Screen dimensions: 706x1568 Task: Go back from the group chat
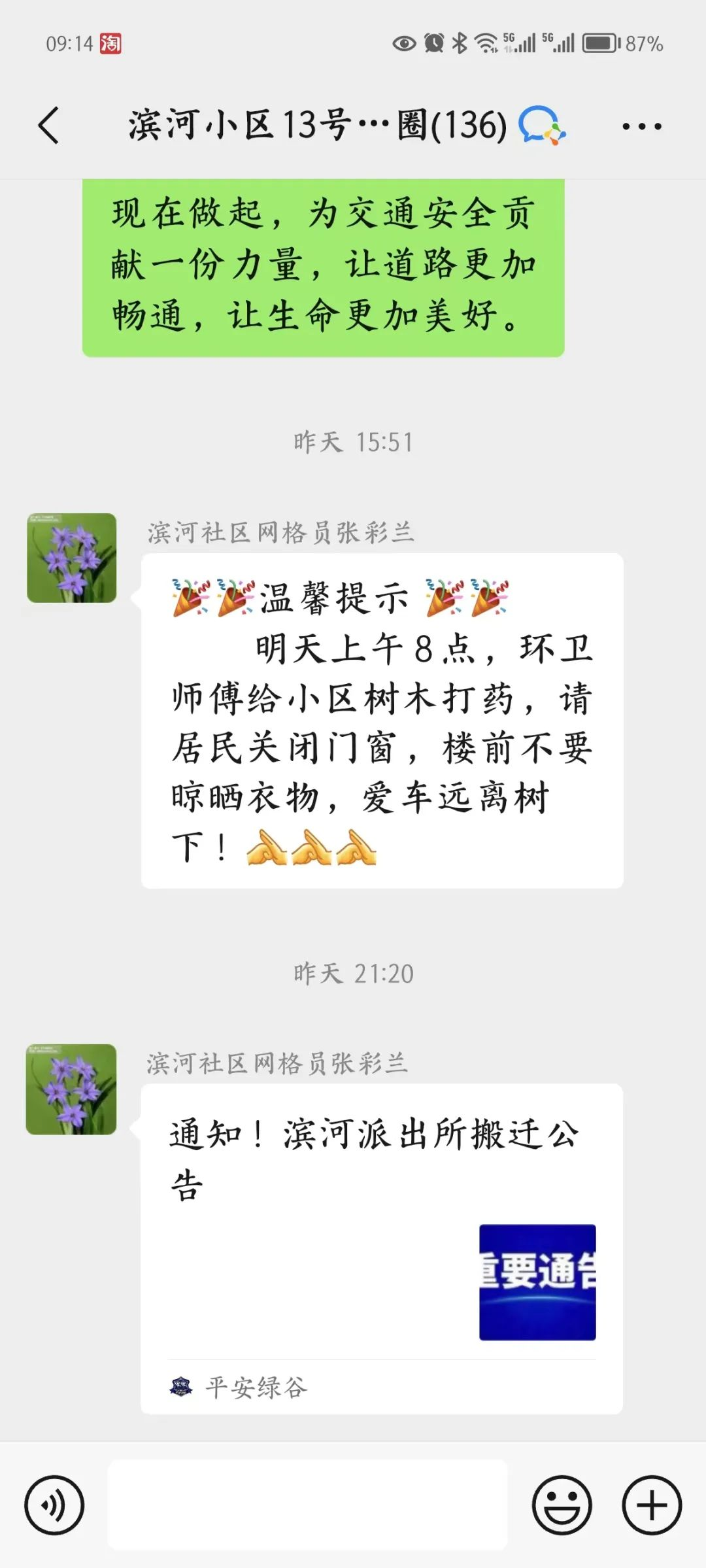[x=49, y=125]
